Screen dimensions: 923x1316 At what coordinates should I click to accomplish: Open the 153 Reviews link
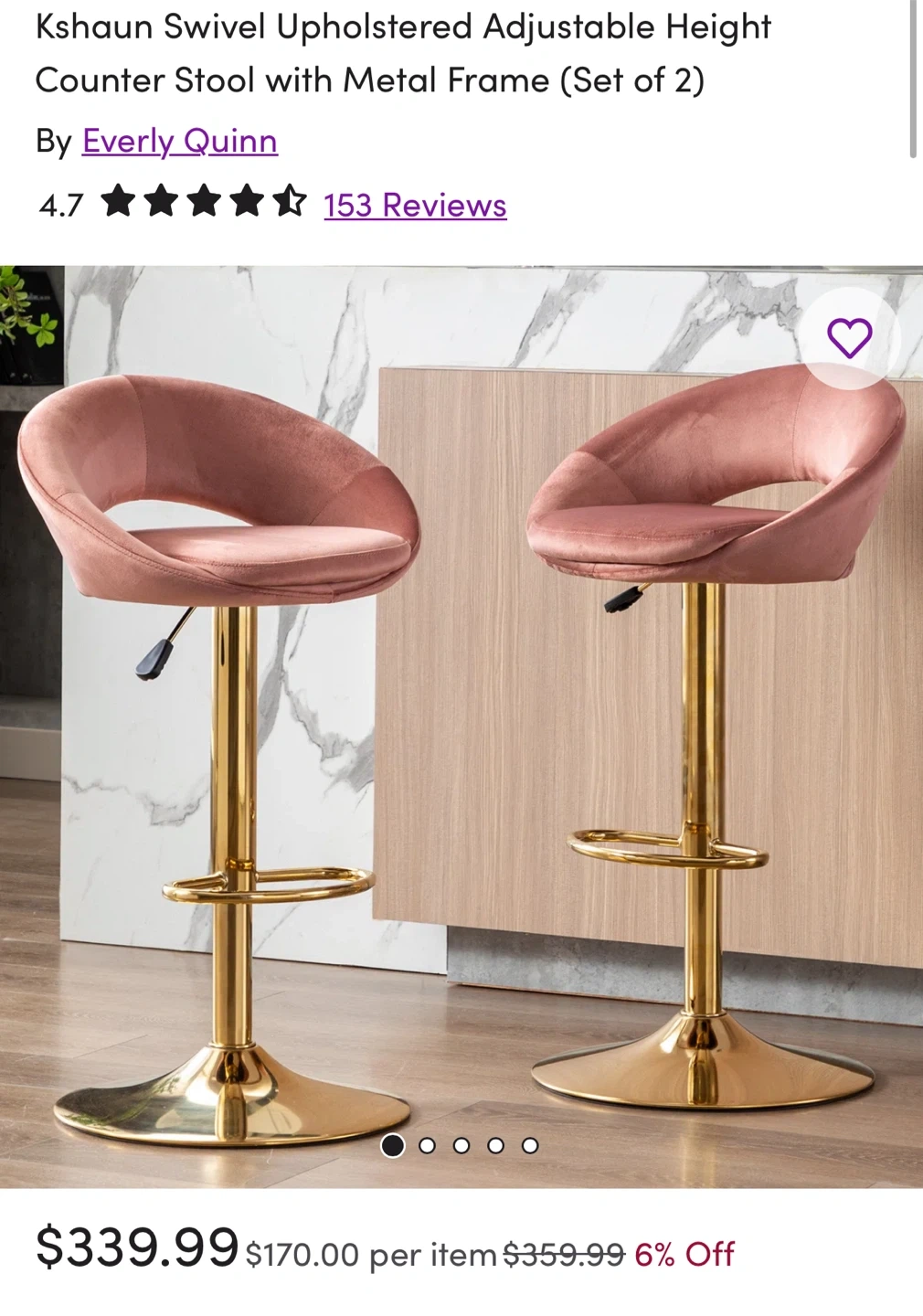pos(414,206)
